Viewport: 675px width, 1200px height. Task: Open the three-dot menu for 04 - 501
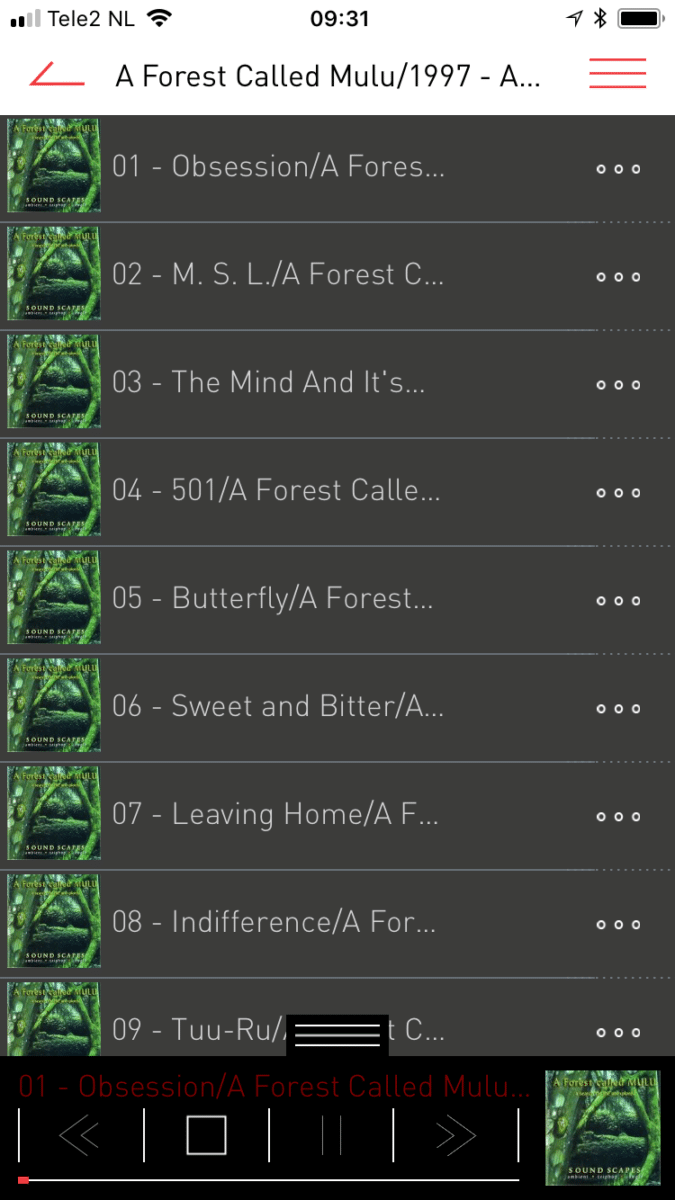[x=618, y=493]
